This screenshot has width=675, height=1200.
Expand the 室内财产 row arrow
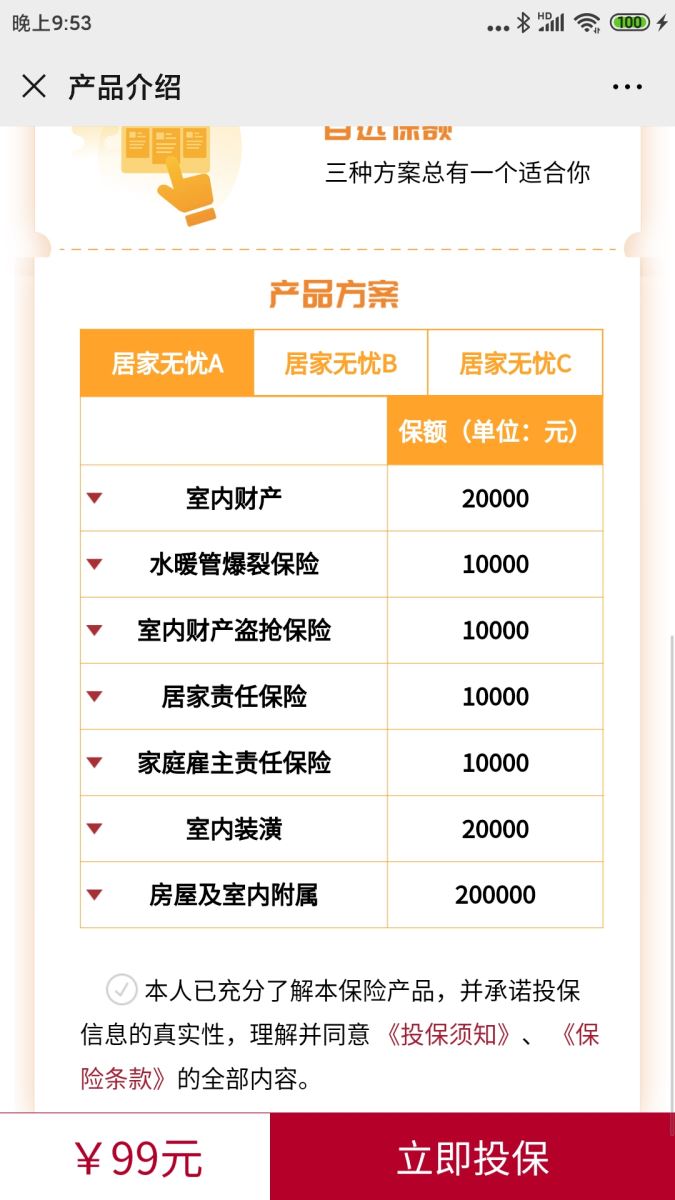click(x=95, y=498)
